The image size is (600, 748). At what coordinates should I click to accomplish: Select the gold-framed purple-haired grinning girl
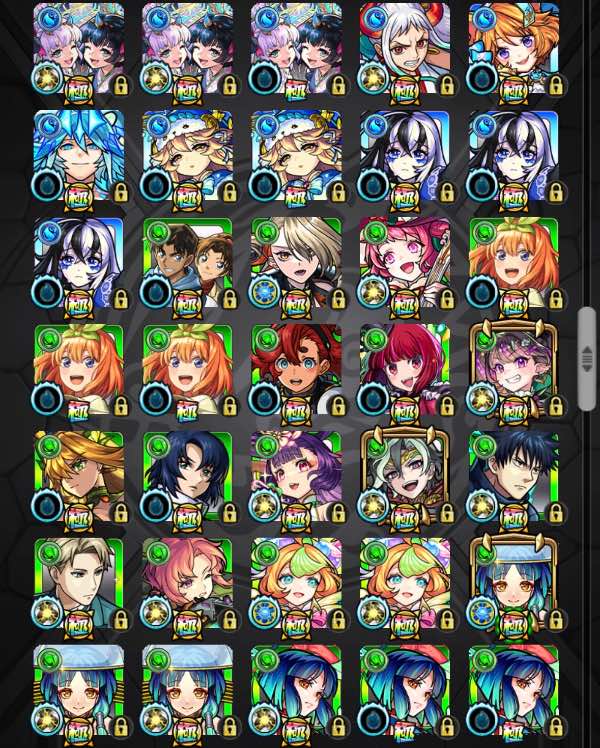[x=514, y=370]
